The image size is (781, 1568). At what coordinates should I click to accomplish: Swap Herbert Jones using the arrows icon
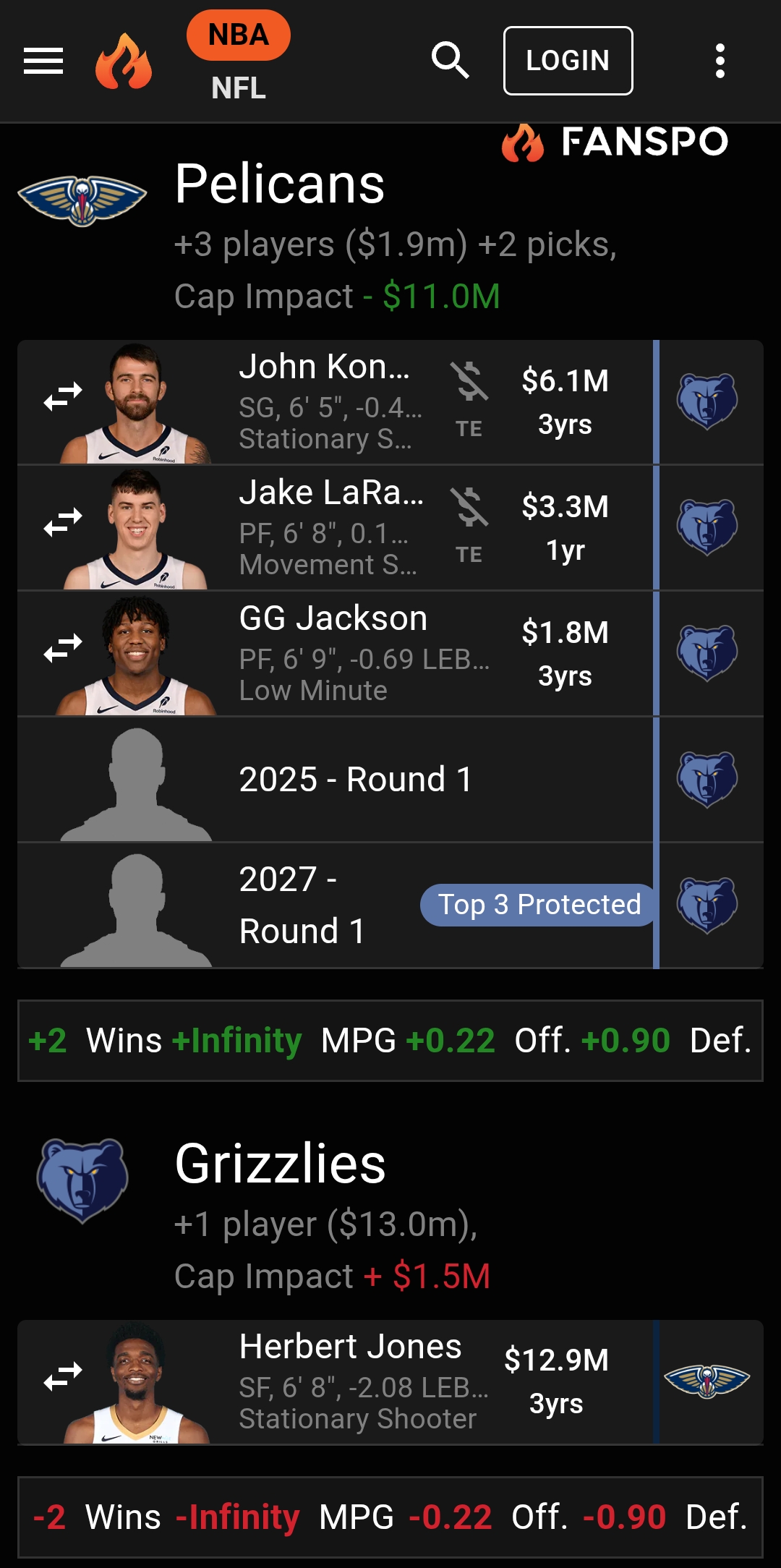click(x=63, y=1376)
